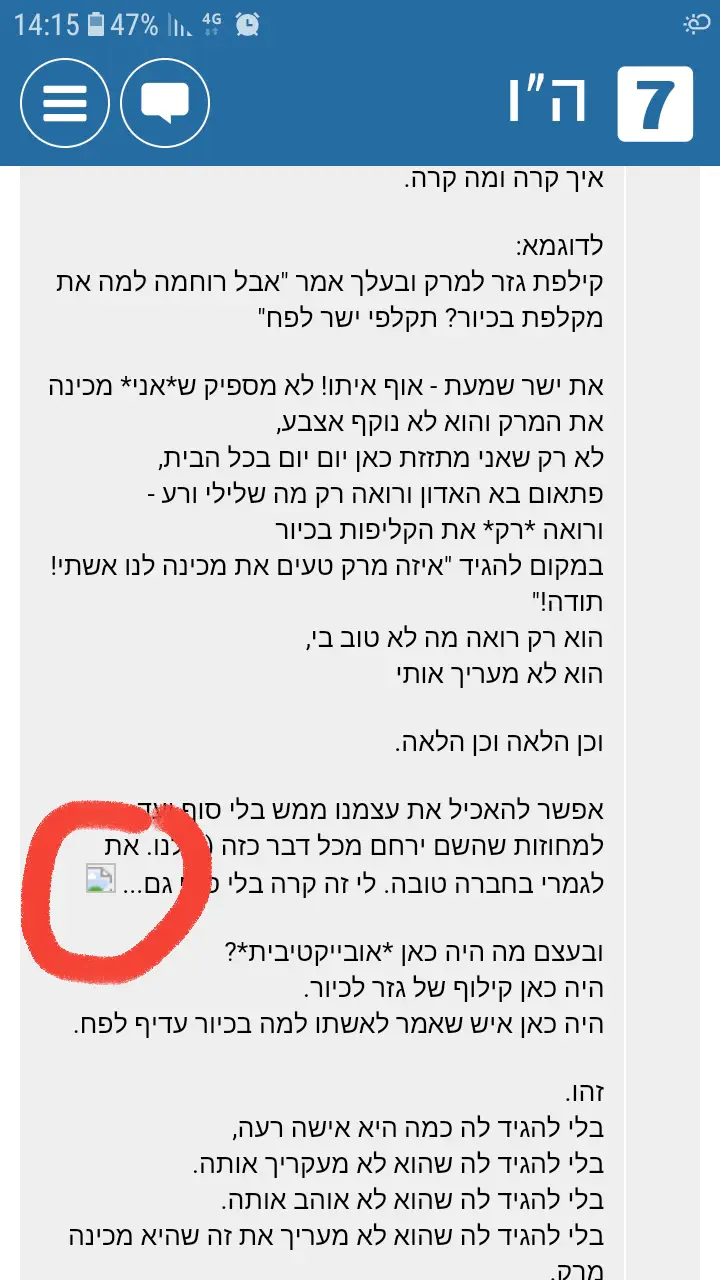This screenshot has width=720, height=1280.
Task: Go to homepage via the 7 logo
Action: click(655, 104)
